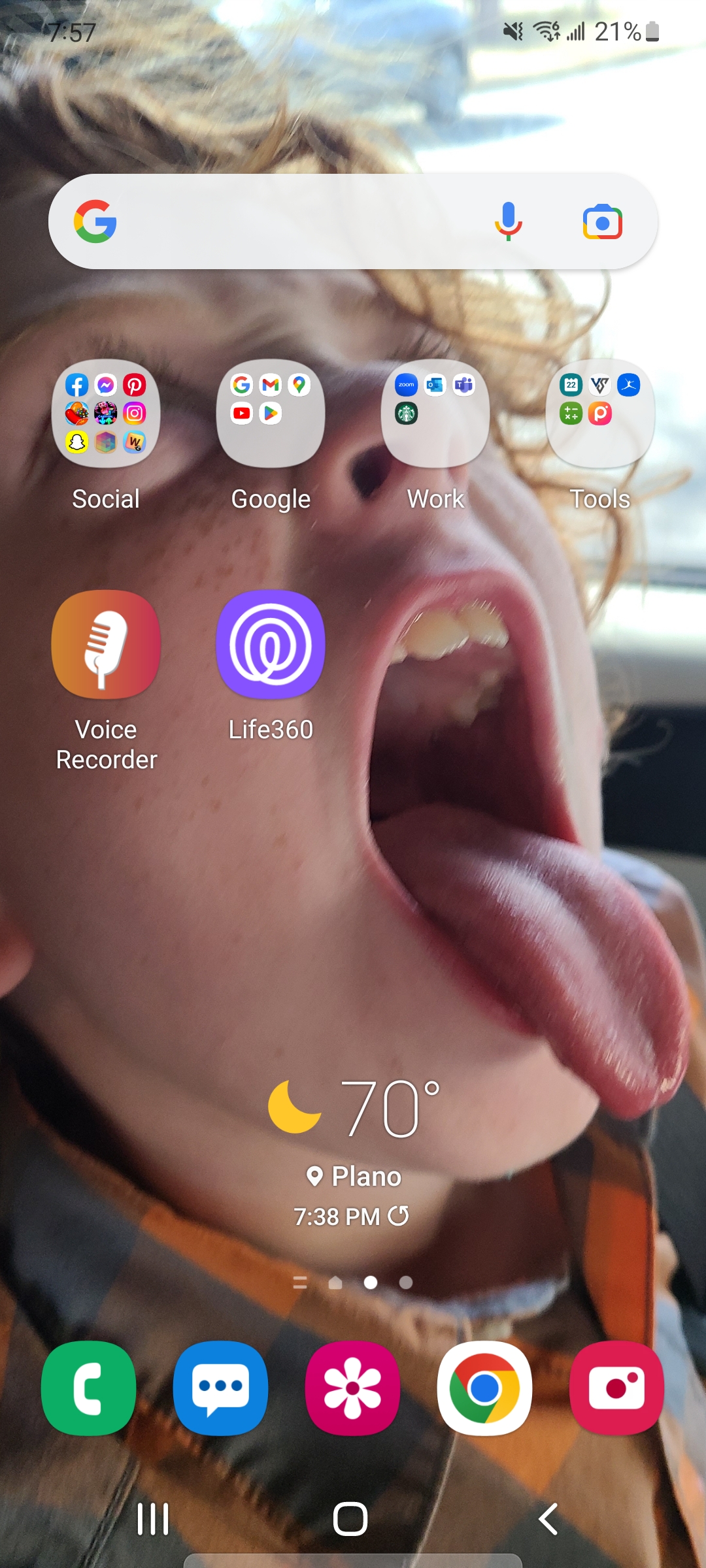Open the Messages app in the dock
Screen dimensions: 706x1568
click(x=221, y=1388)
